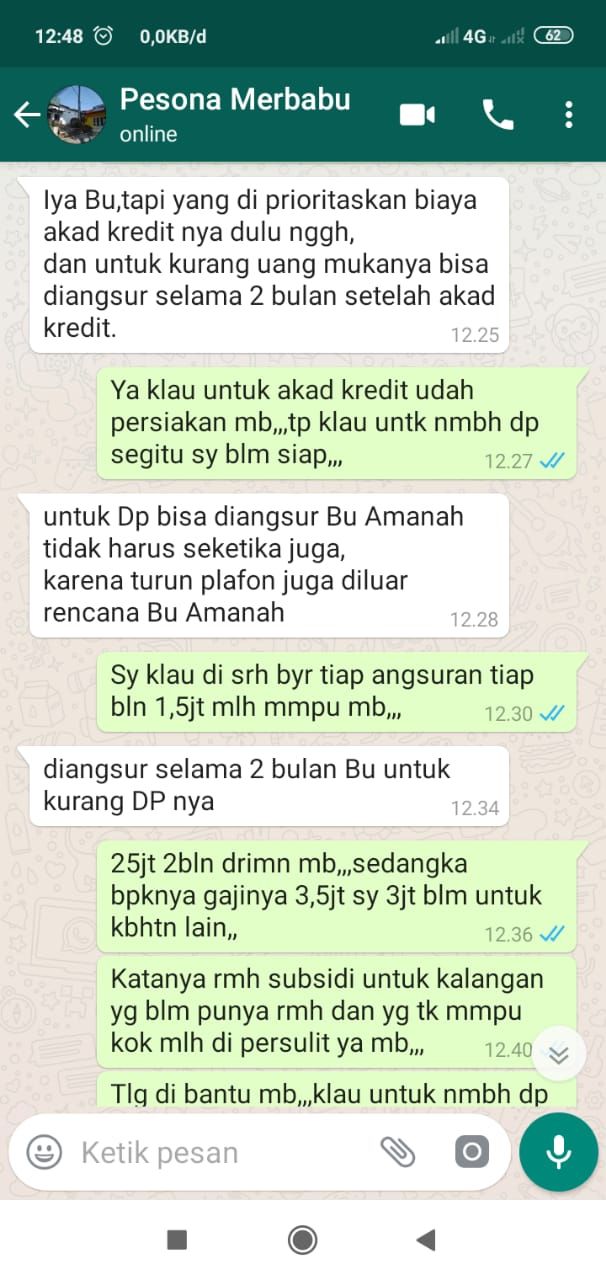Tap the microphone voice message button
The image size is (606, 1280).
pyautogui.click(x=558, y=1152)
